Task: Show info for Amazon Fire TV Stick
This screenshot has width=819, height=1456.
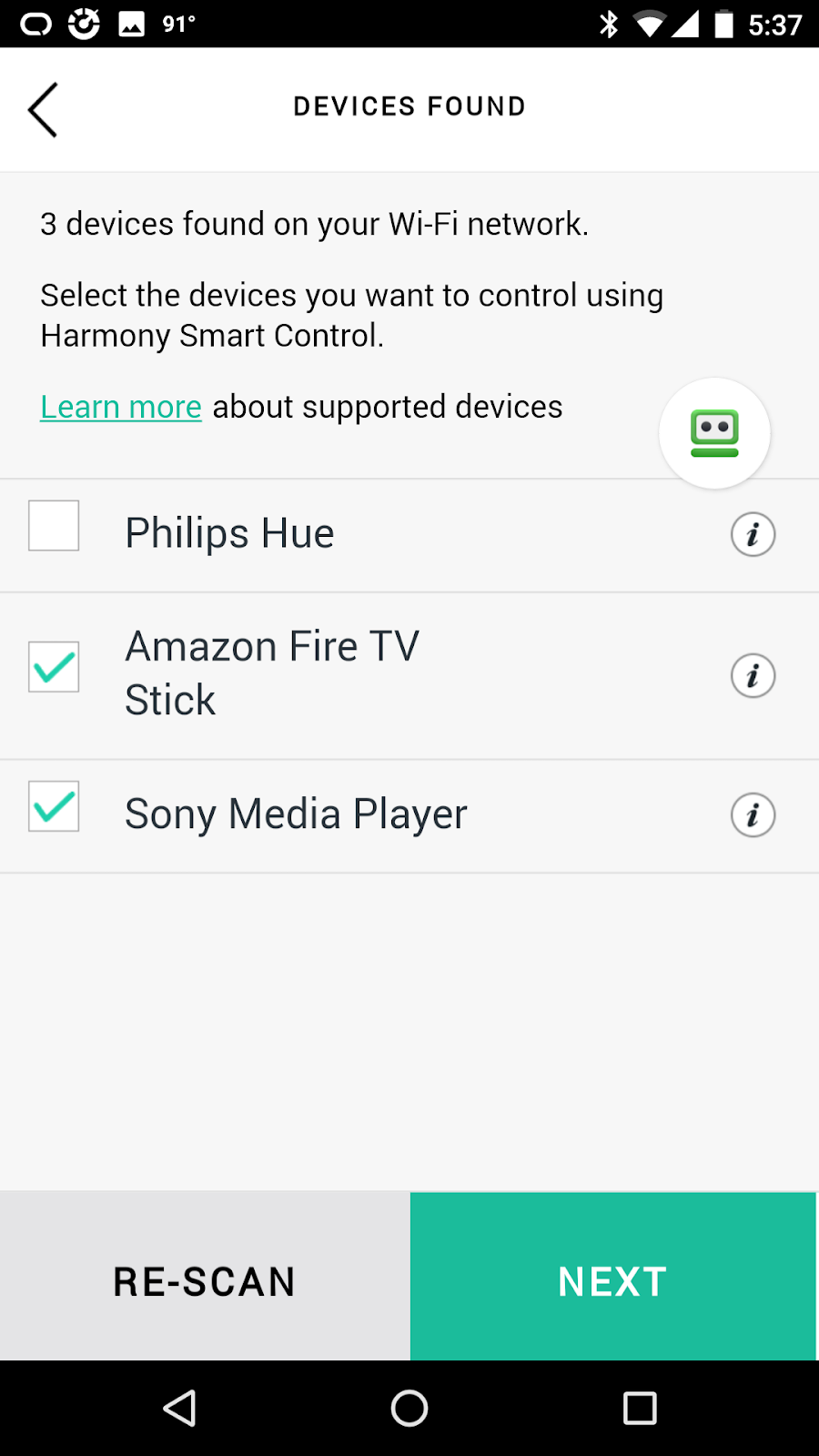Action: (x=753, y=676)
